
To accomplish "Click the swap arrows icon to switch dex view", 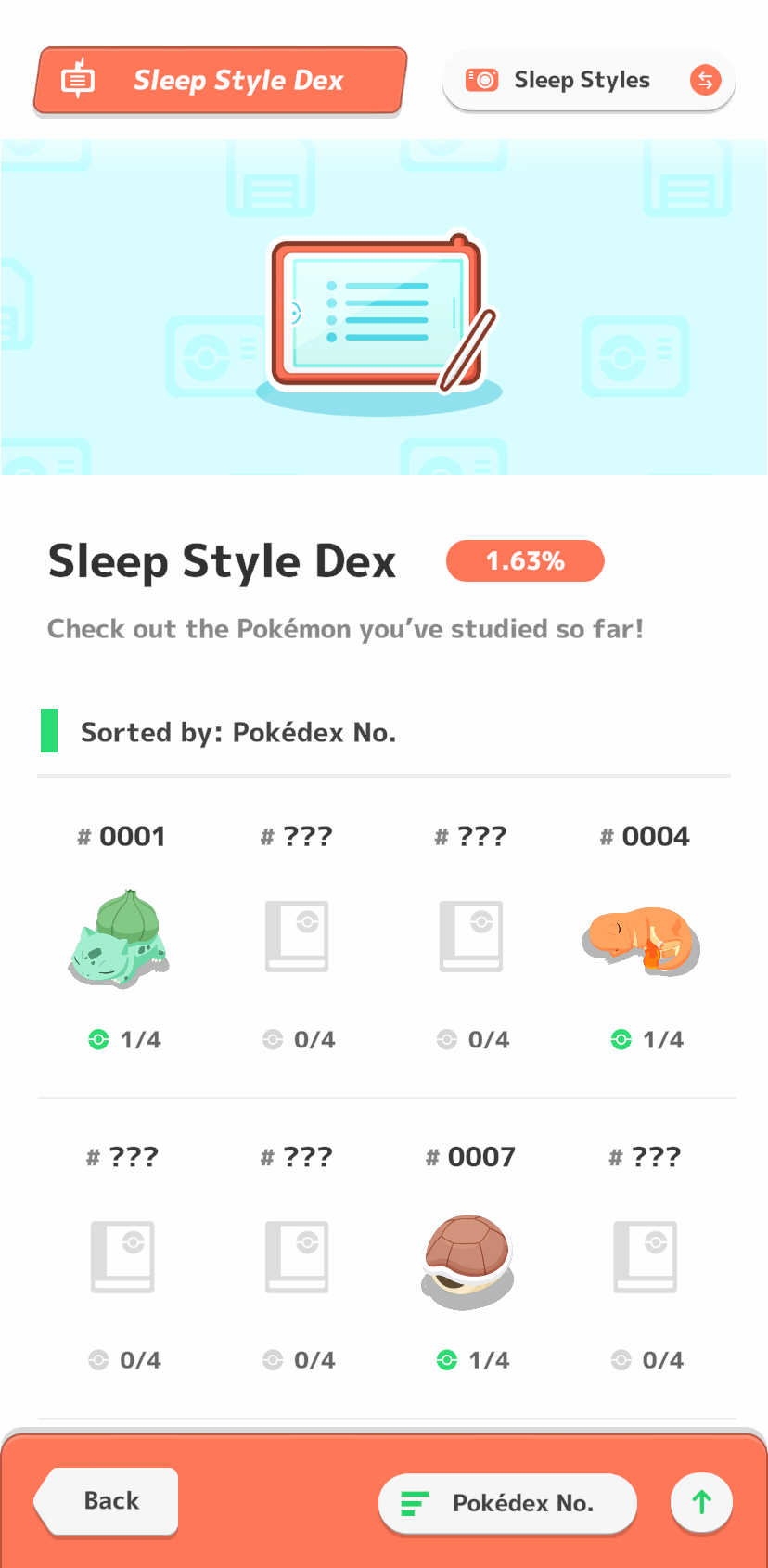I will [705, 81].
